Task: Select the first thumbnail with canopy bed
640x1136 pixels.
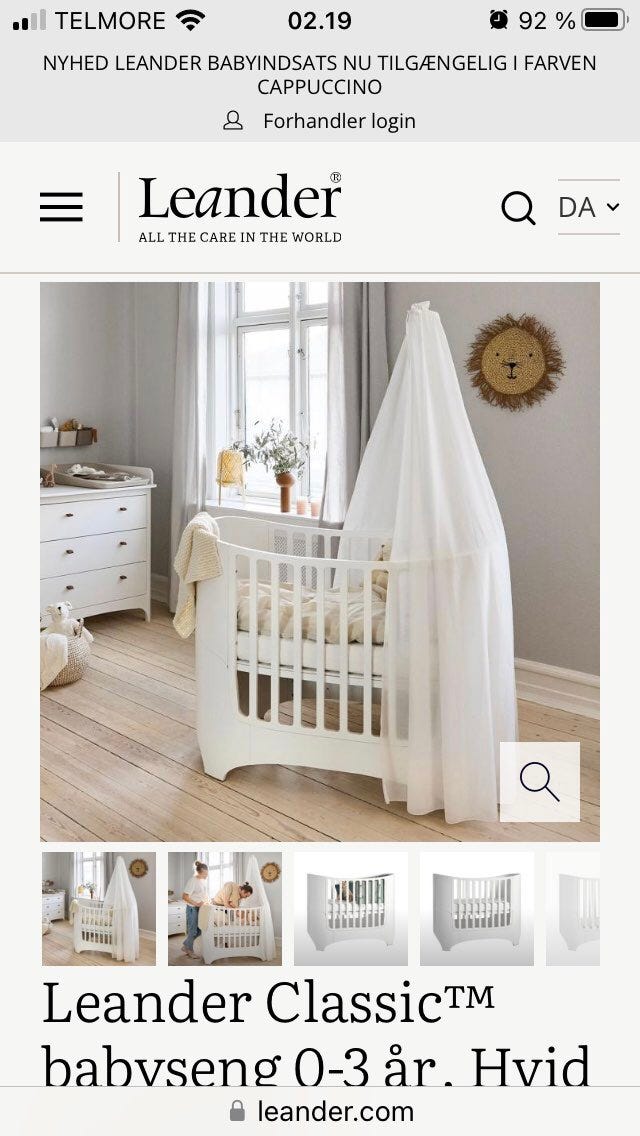Action: tap(99, 909)
